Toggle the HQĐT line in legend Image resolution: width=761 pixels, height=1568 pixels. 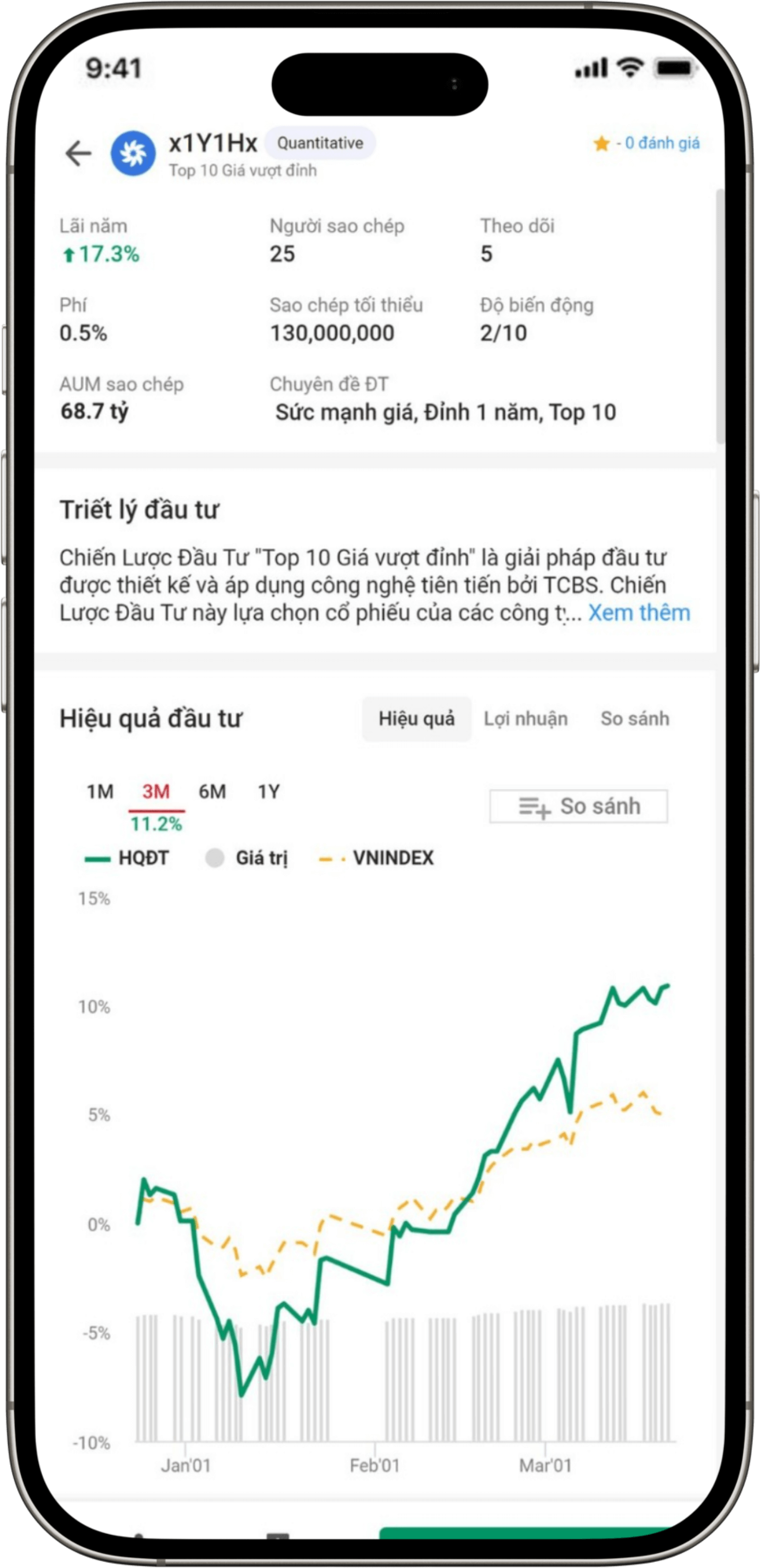pyautogui.click(x=128, y=858)
